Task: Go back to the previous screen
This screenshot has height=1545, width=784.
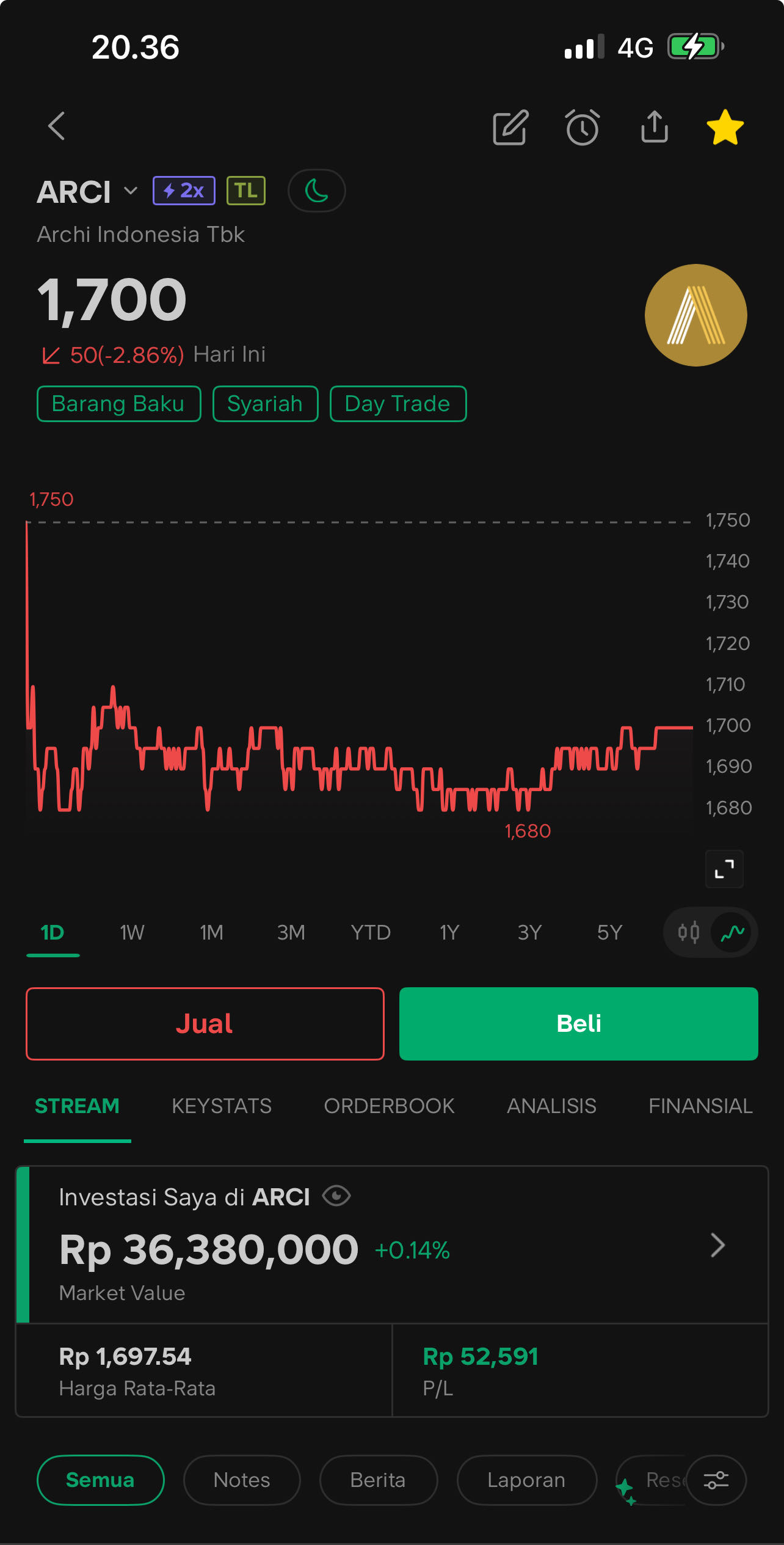Action: point(57,126)
